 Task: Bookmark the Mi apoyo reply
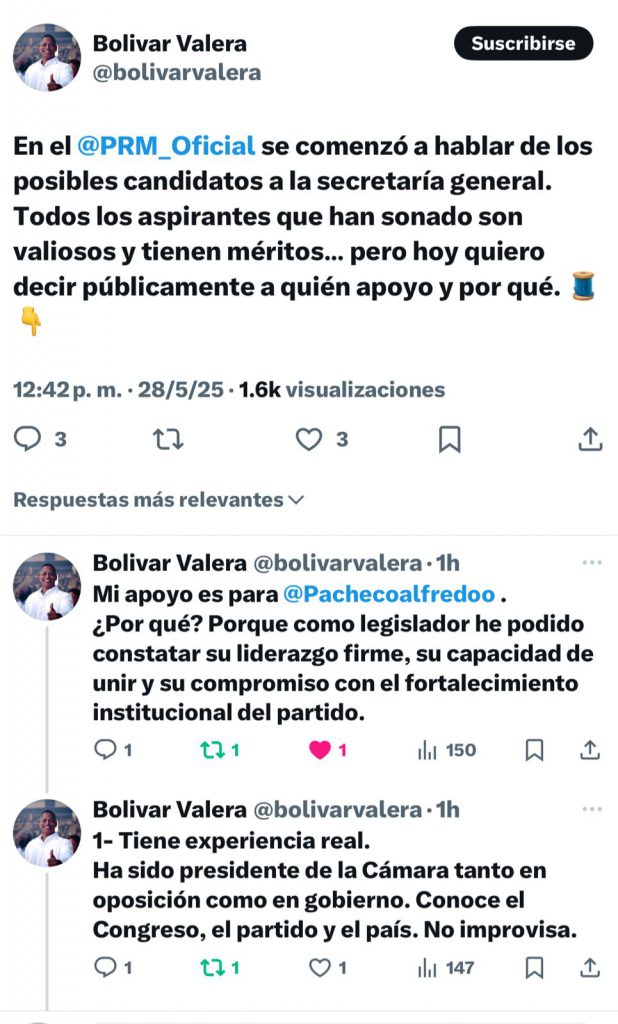pos(535,750)
